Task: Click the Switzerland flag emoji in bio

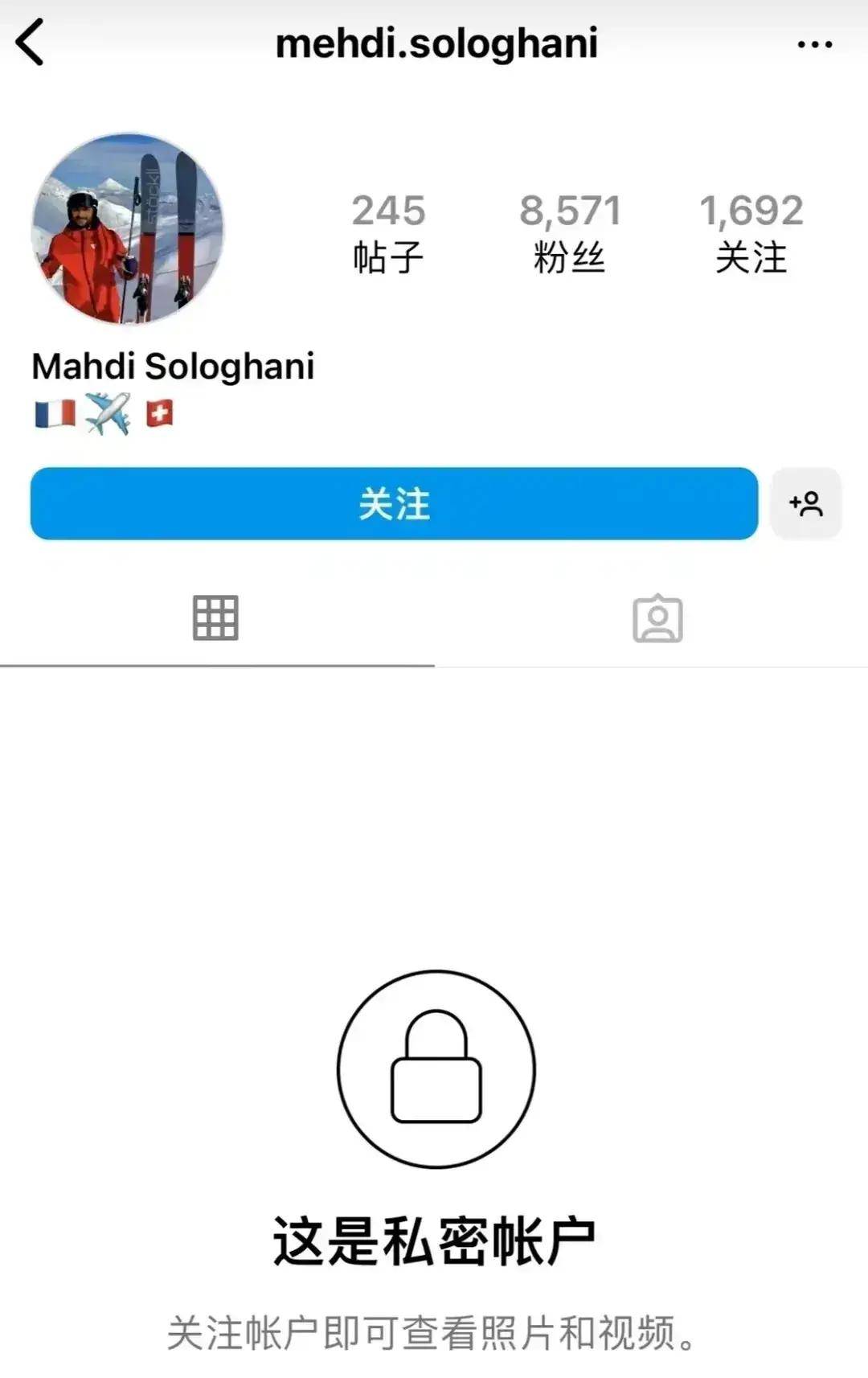Action: coord(158,412)
